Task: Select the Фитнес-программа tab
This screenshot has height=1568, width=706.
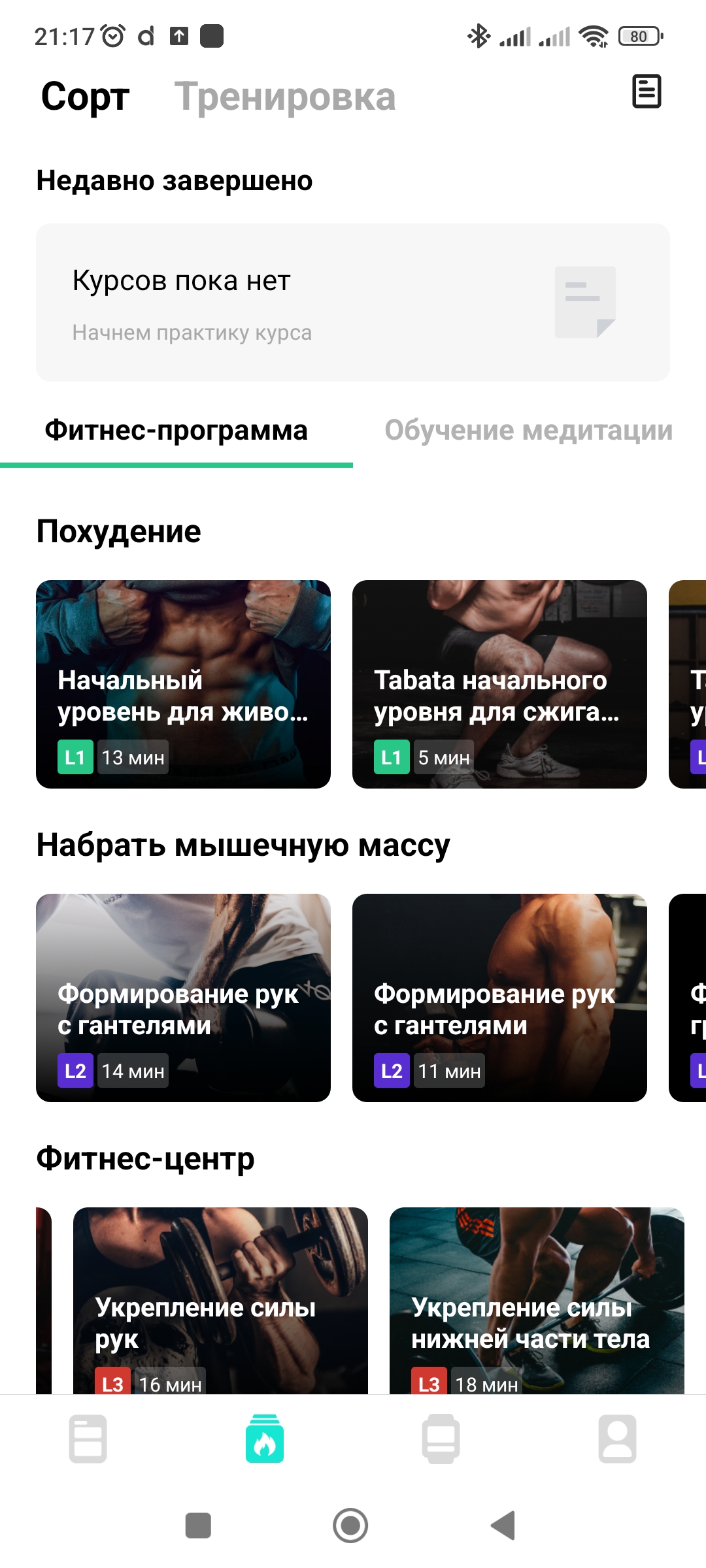Action: pos(176,431)
